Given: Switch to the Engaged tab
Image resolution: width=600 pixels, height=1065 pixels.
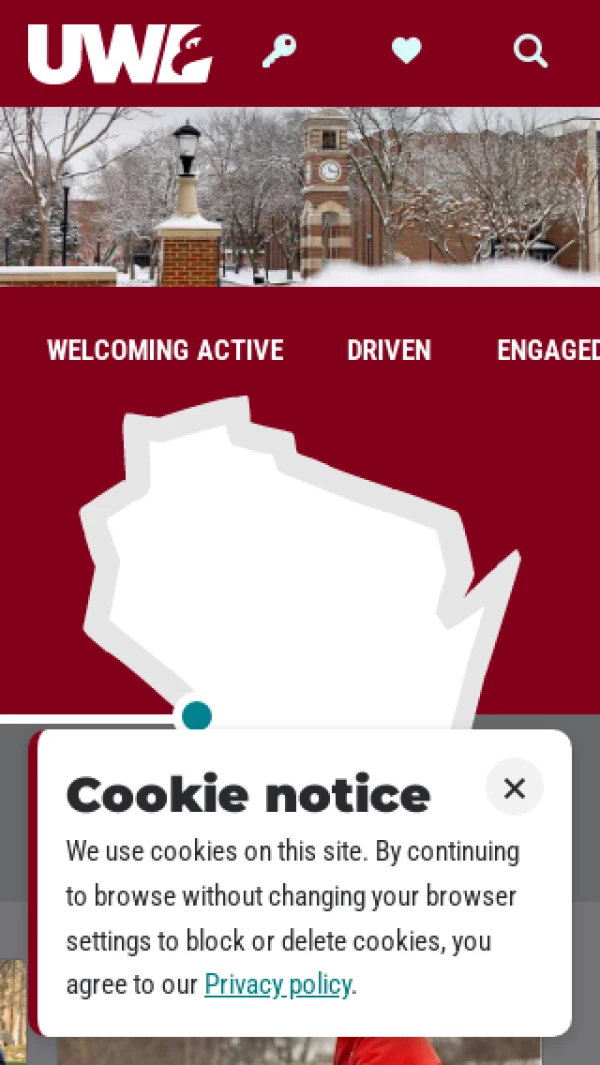Looking at the screenshot, I should (x=548, y=350).
